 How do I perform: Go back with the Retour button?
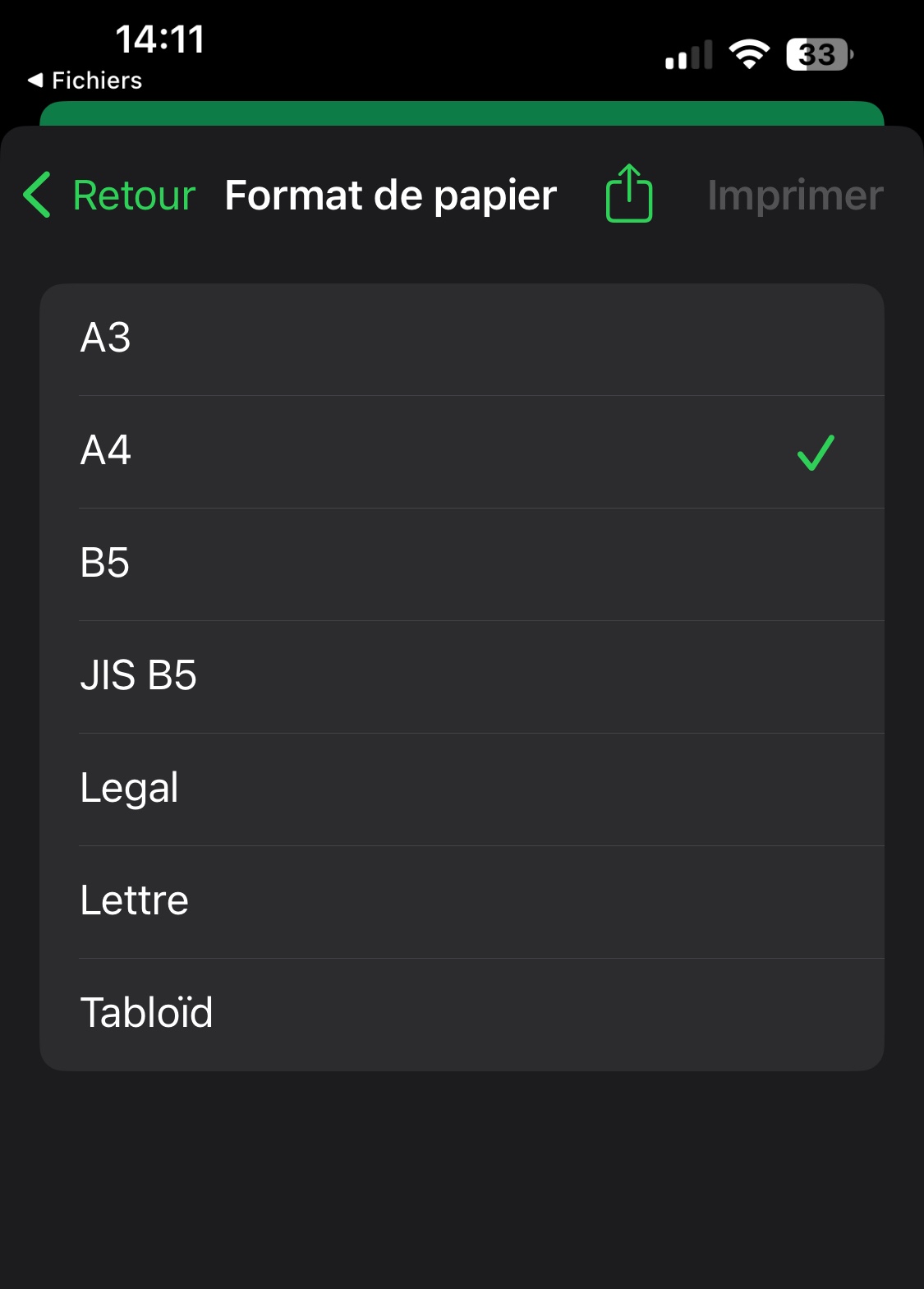pyautogui.click(x=110, y=196)
